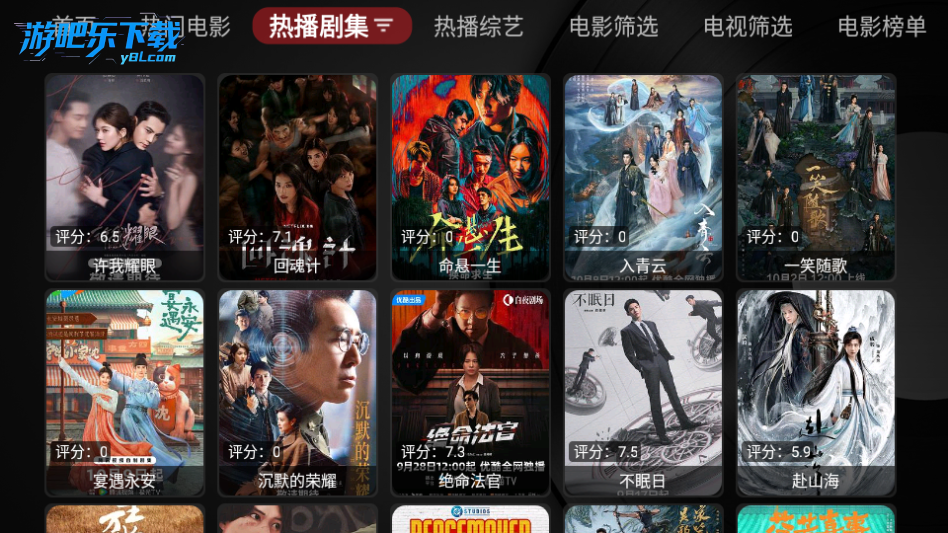Open the series 赴山海
Screen dimensions: 948x533
(x=816, y=393)
